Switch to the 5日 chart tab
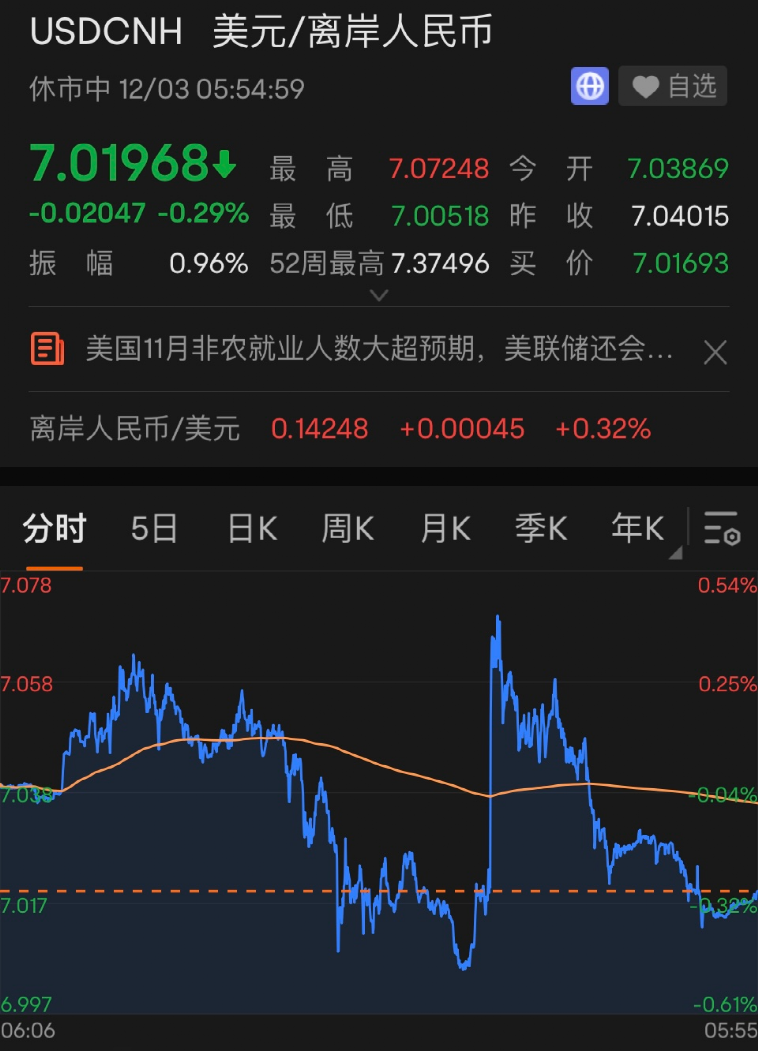 (154, 528)
